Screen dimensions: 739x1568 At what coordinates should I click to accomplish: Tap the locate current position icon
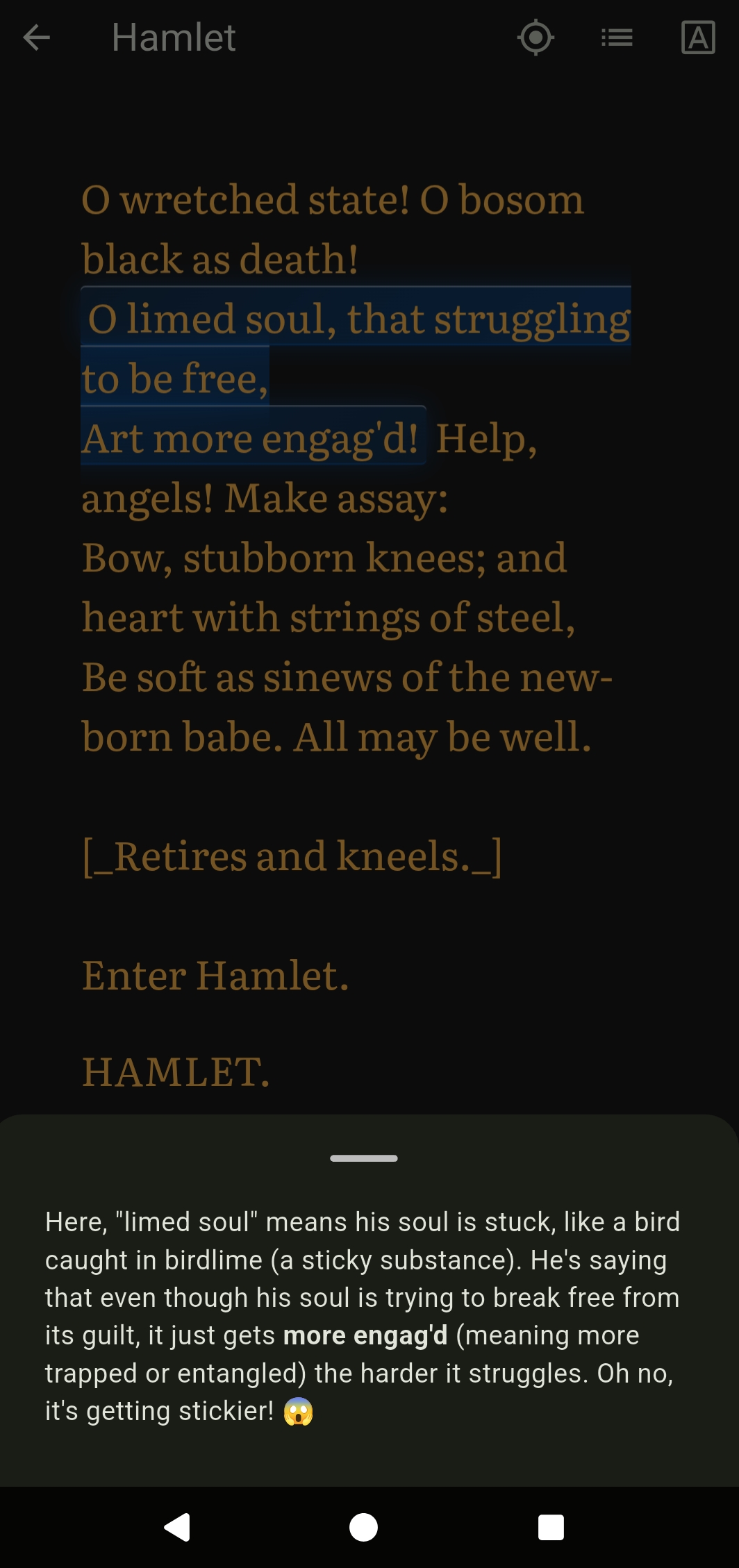click(535, 37)
